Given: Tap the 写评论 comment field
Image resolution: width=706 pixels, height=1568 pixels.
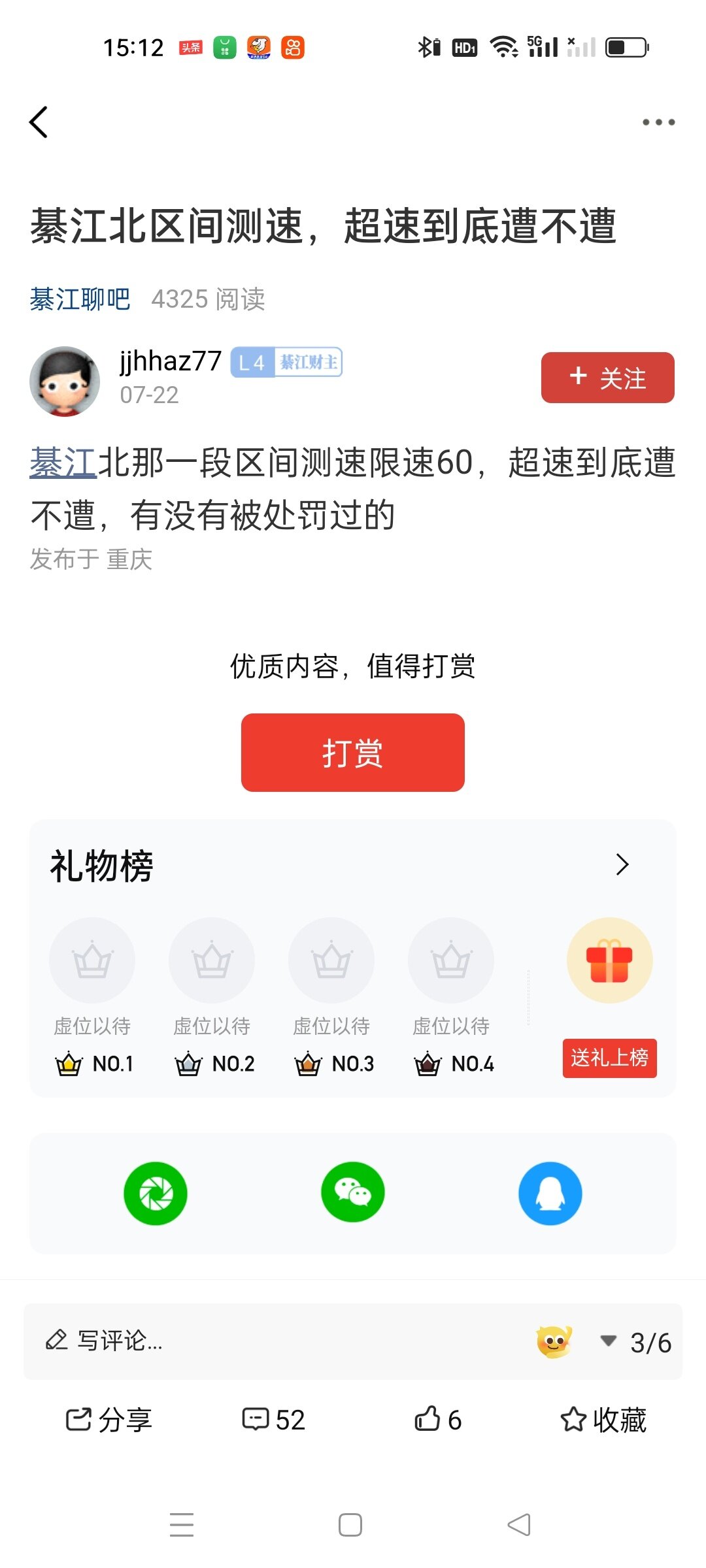Looking at the screenshot, I should 261,1341.
